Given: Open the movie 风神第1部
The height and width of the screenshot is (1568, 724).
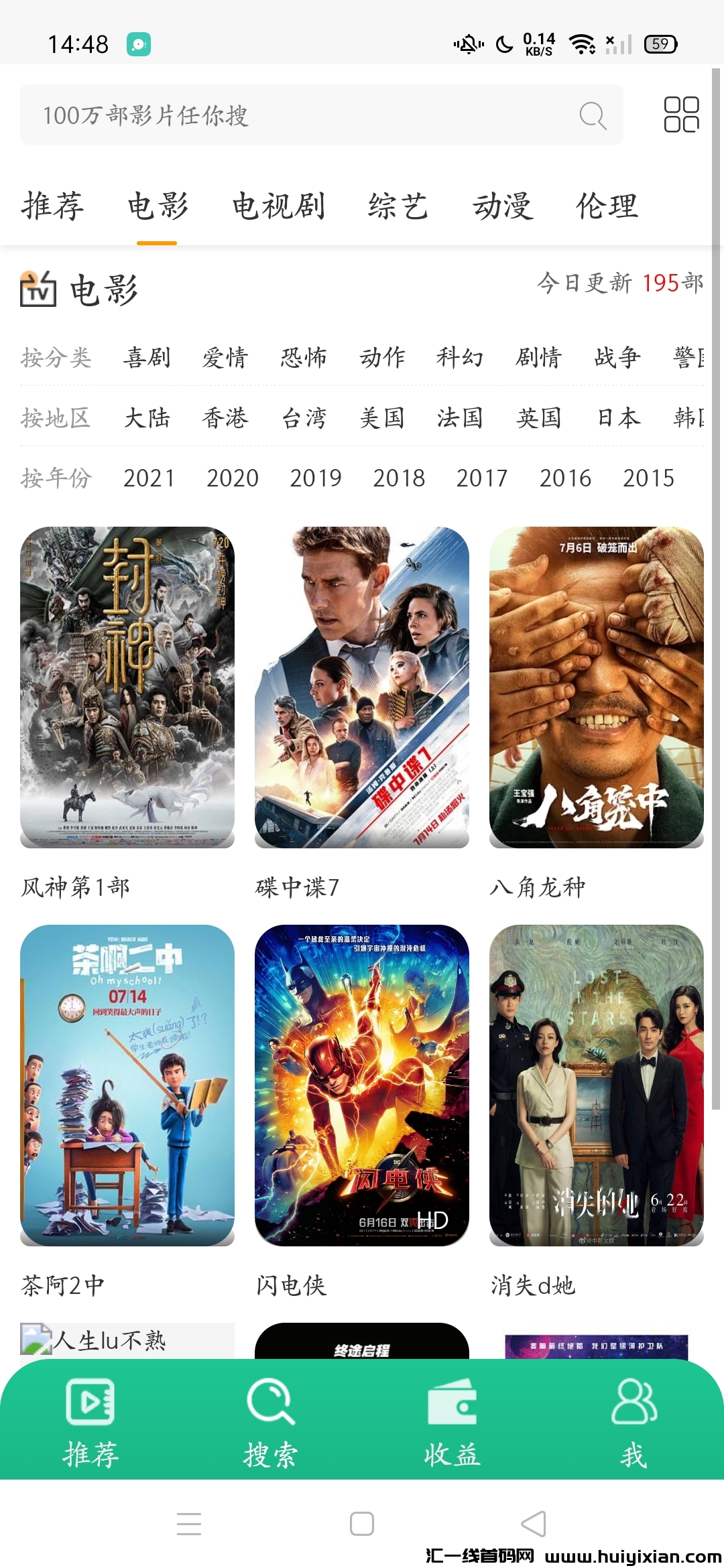Looking at the screenshot, I should [x=127, y=687].
